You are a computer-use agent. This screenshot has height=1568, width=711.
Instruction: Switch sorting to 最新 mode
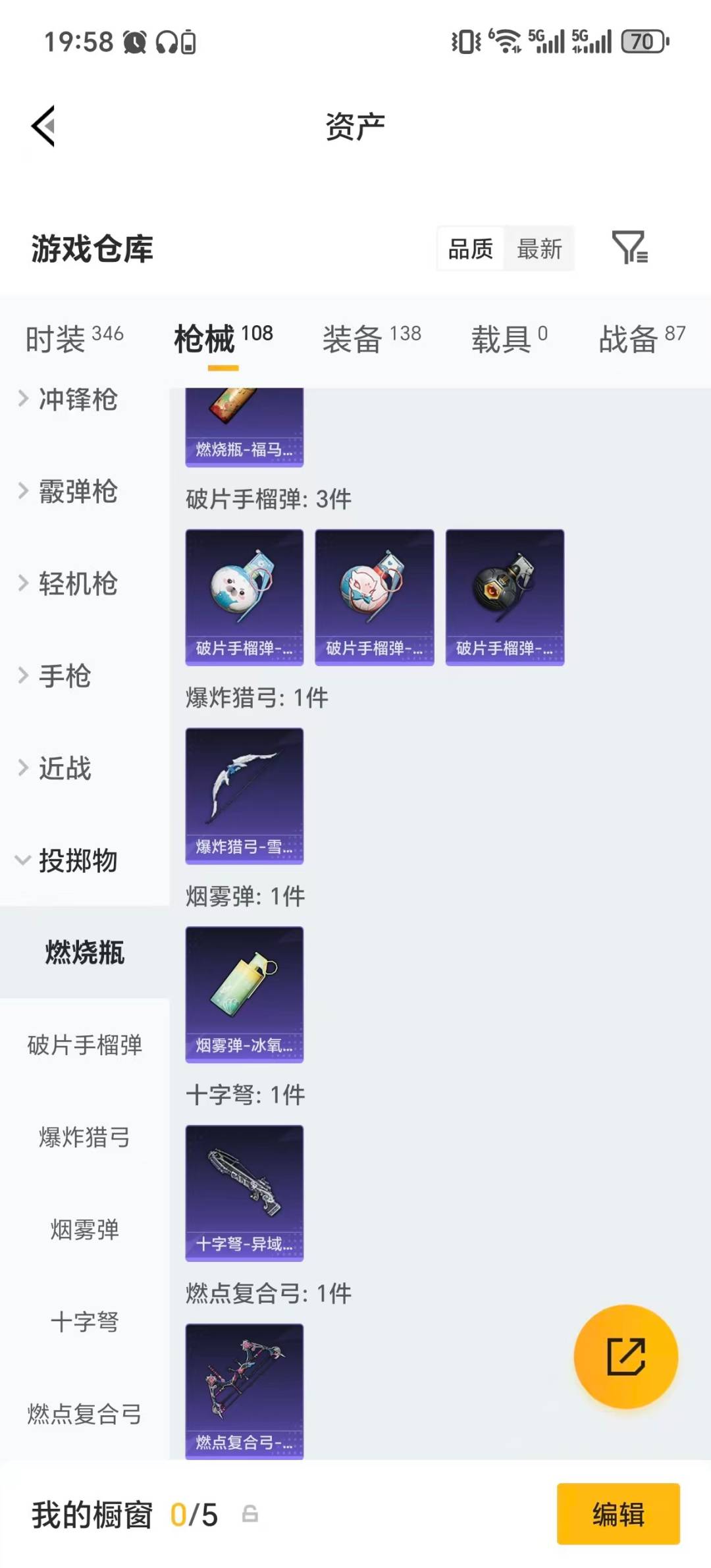pyautogui.click(x=539, y=249)
